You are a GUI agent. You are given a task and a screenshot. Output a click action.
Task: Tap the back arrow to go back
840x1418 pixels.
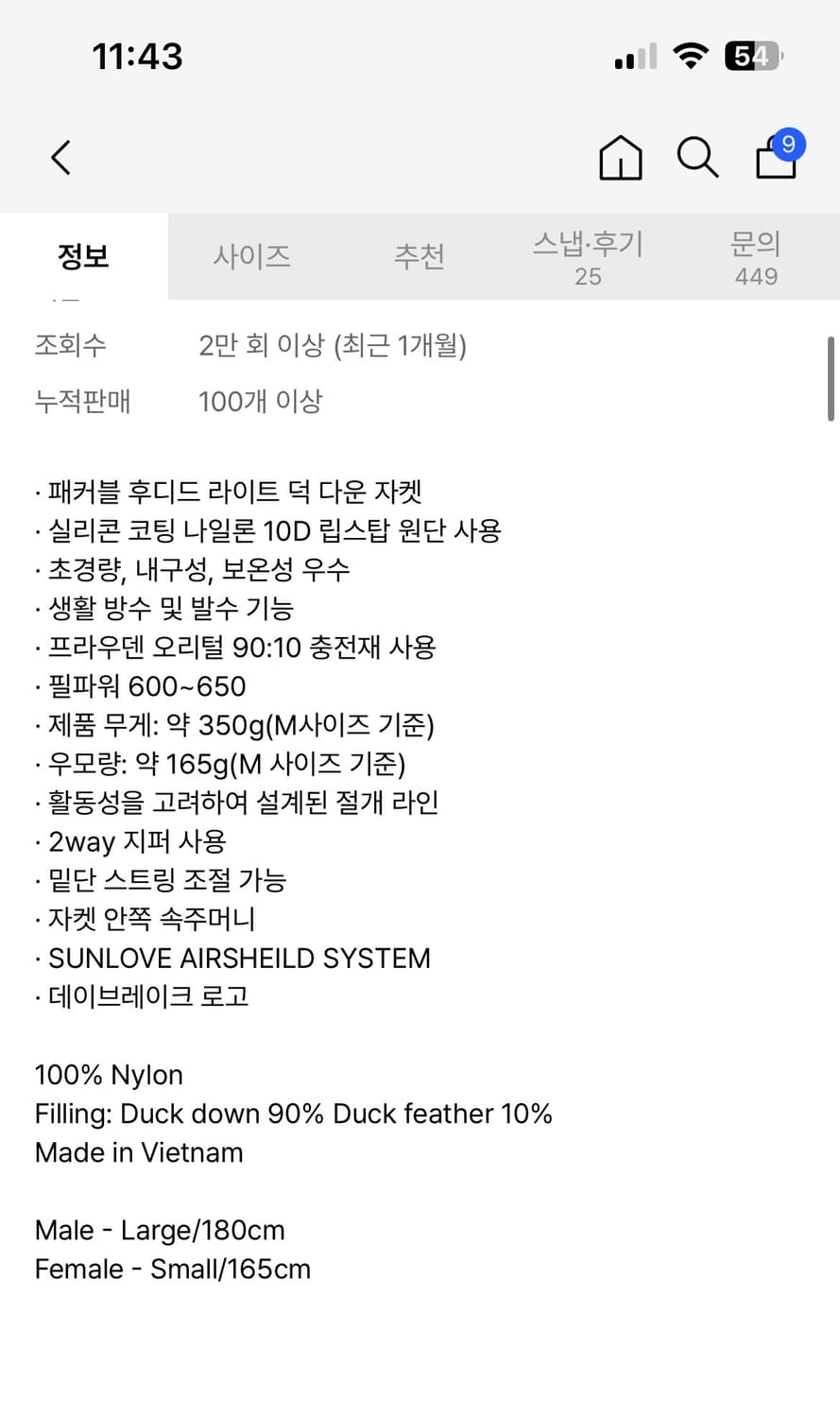(60, 158)
